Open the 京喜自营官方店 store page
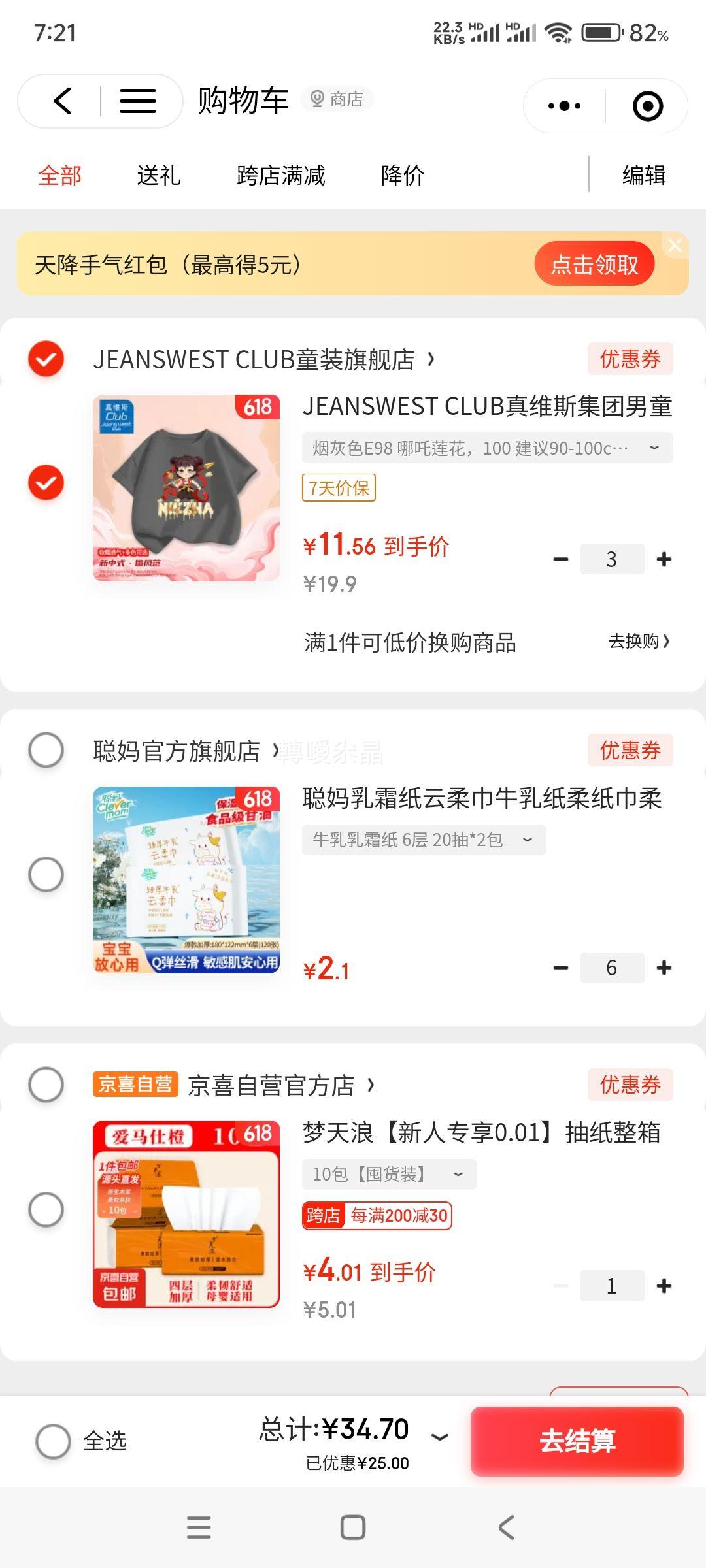The image size is (706, 1568). click(x=271, y=1086)
